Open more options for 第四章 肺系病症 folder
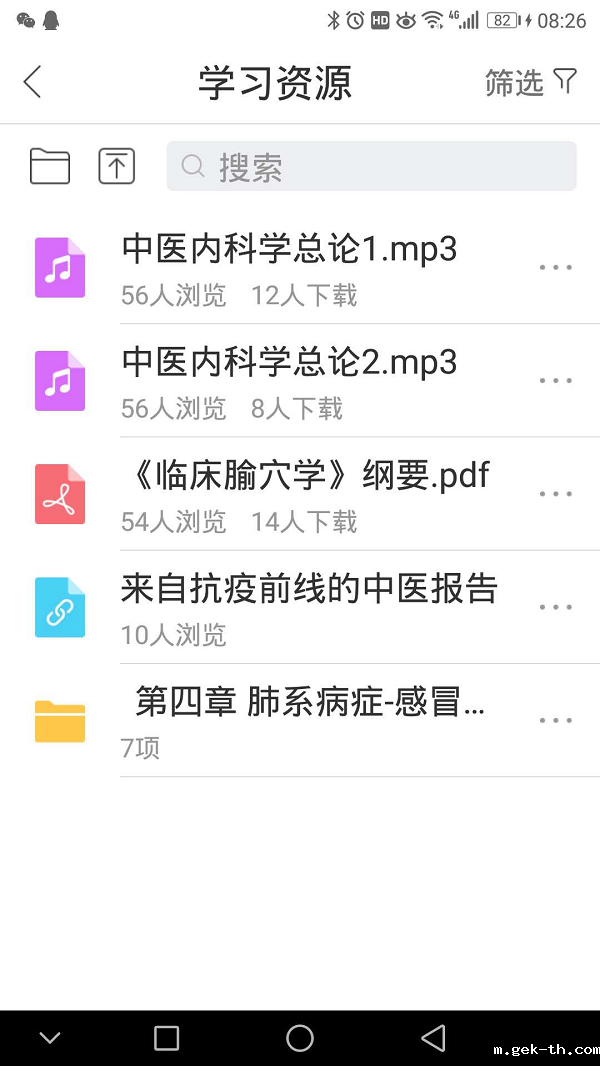Viewport: 600px width, 1066px height. coord(555,720)
